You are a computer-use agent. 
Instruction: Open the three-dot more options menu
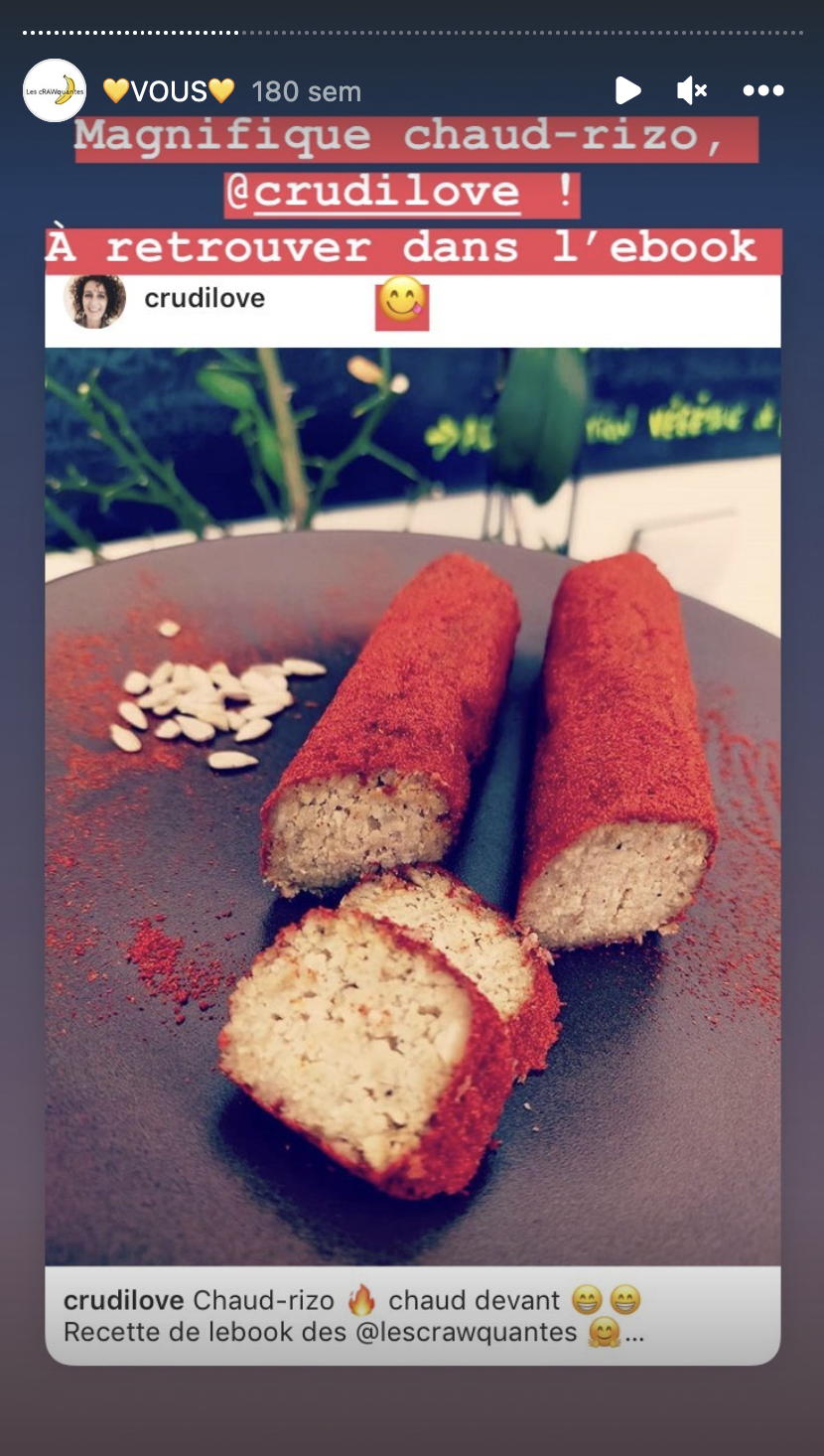(x=762, y=90)
